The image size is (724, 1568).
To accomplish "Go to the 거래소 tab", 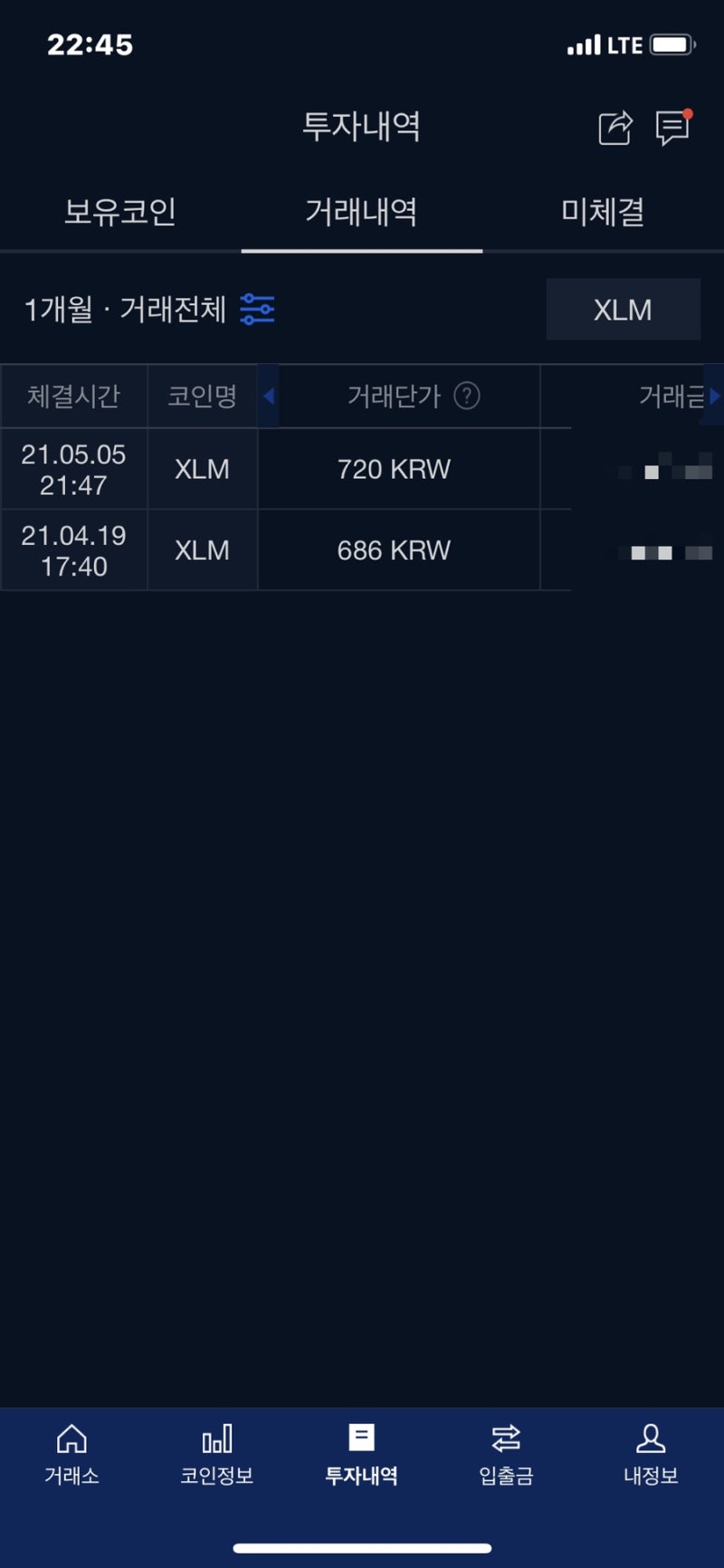I will [71, 1454].
